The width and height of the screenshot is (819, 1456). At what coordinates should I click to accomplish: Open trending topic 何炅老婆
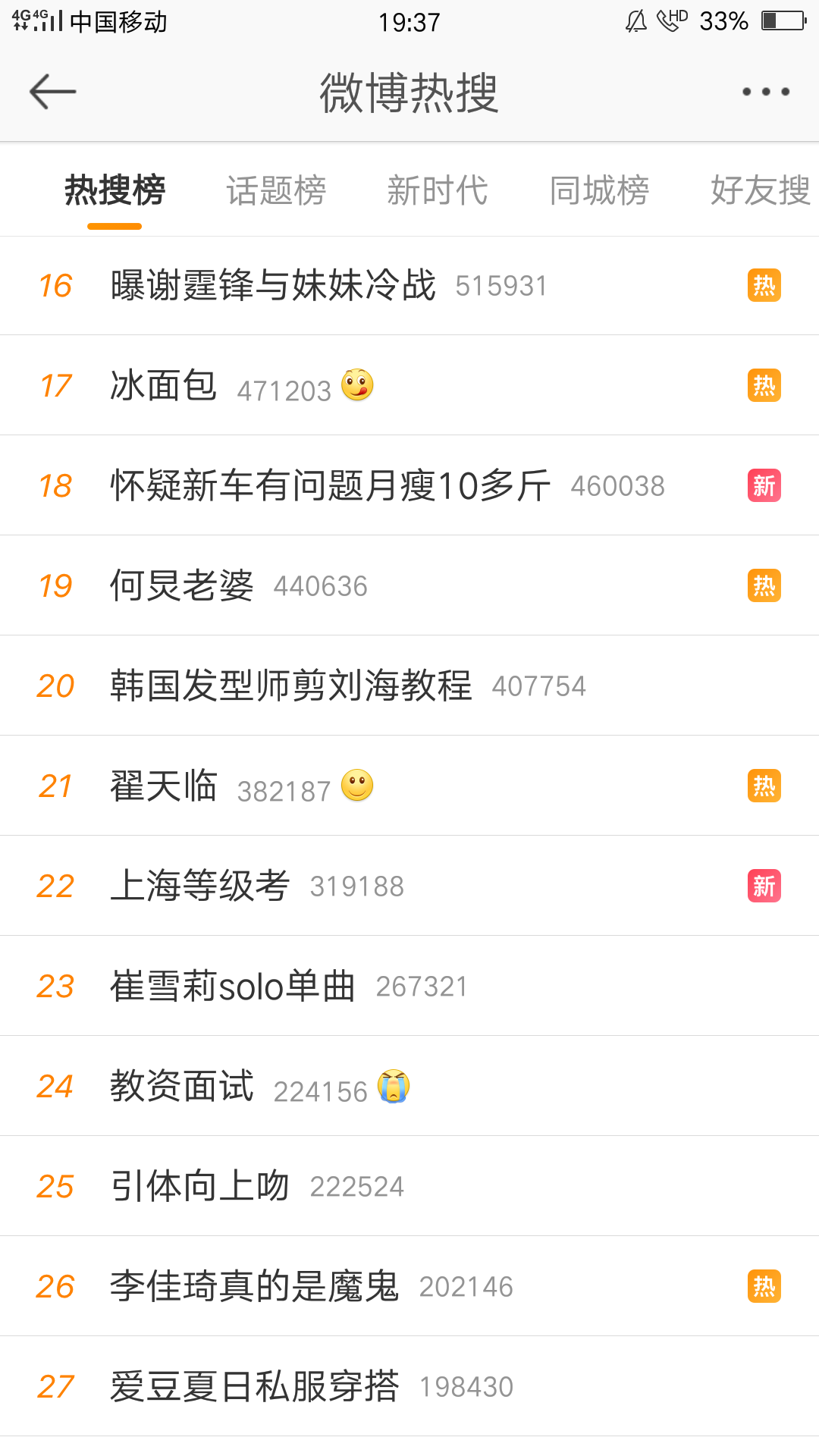coord(182,586)
